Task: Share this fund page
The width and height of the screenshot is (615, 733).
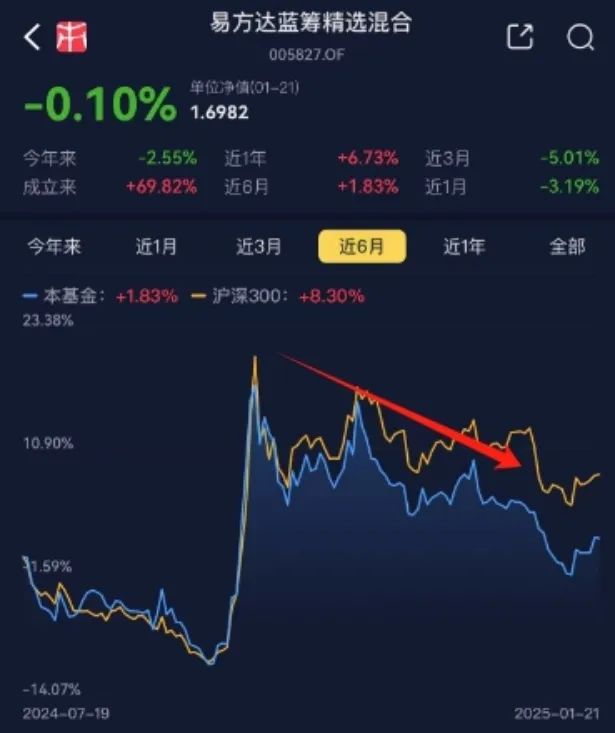Action: tap(520, 36)
